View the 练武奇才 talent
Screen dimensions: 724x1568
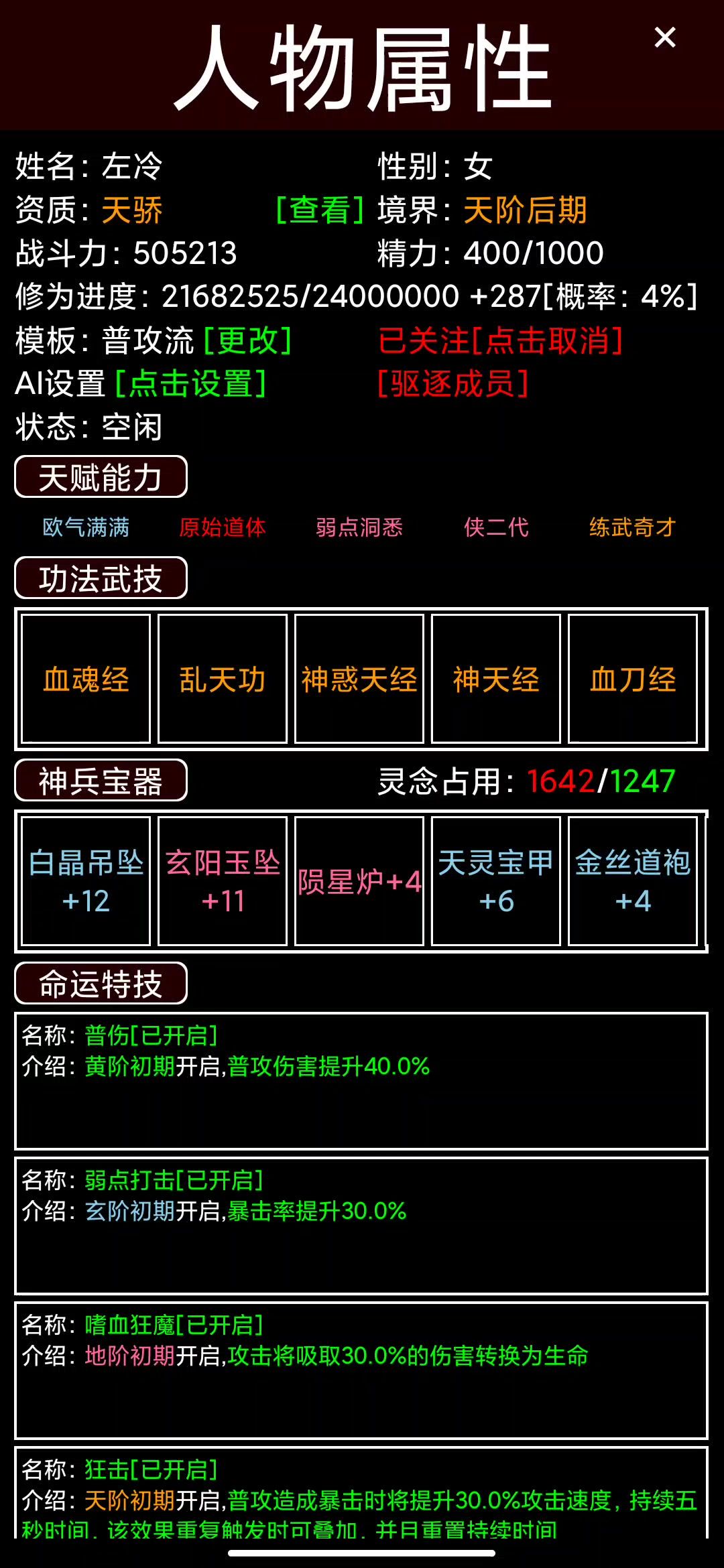pyautogui.click(x=632, y=527)
